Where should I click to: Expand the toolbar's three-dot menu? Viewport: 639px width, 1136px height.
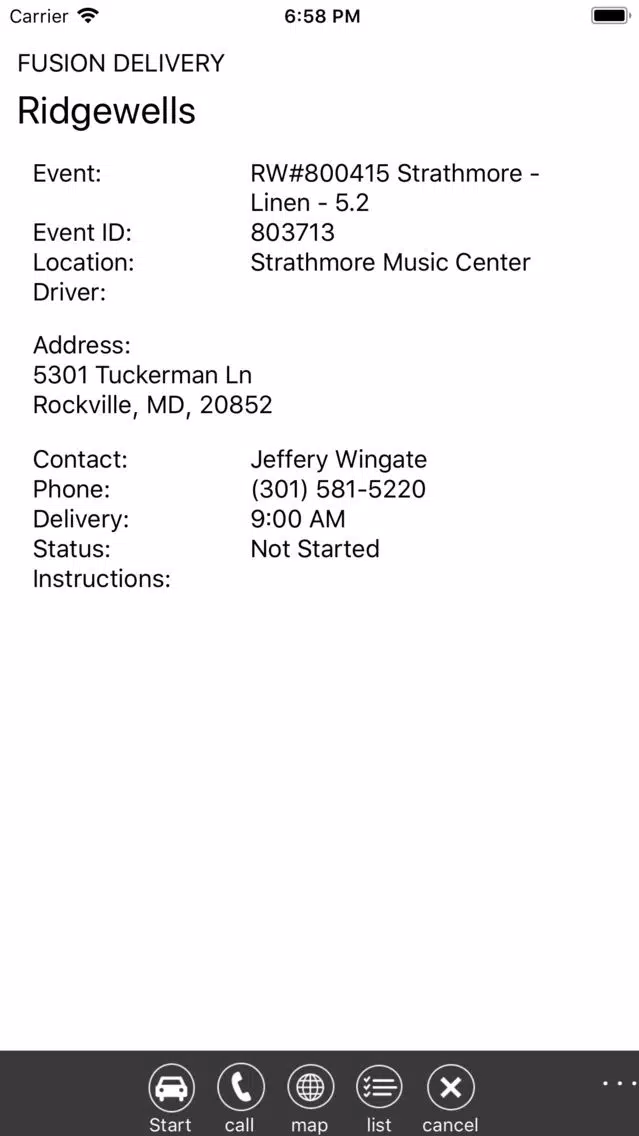[x=619, y=1084]
